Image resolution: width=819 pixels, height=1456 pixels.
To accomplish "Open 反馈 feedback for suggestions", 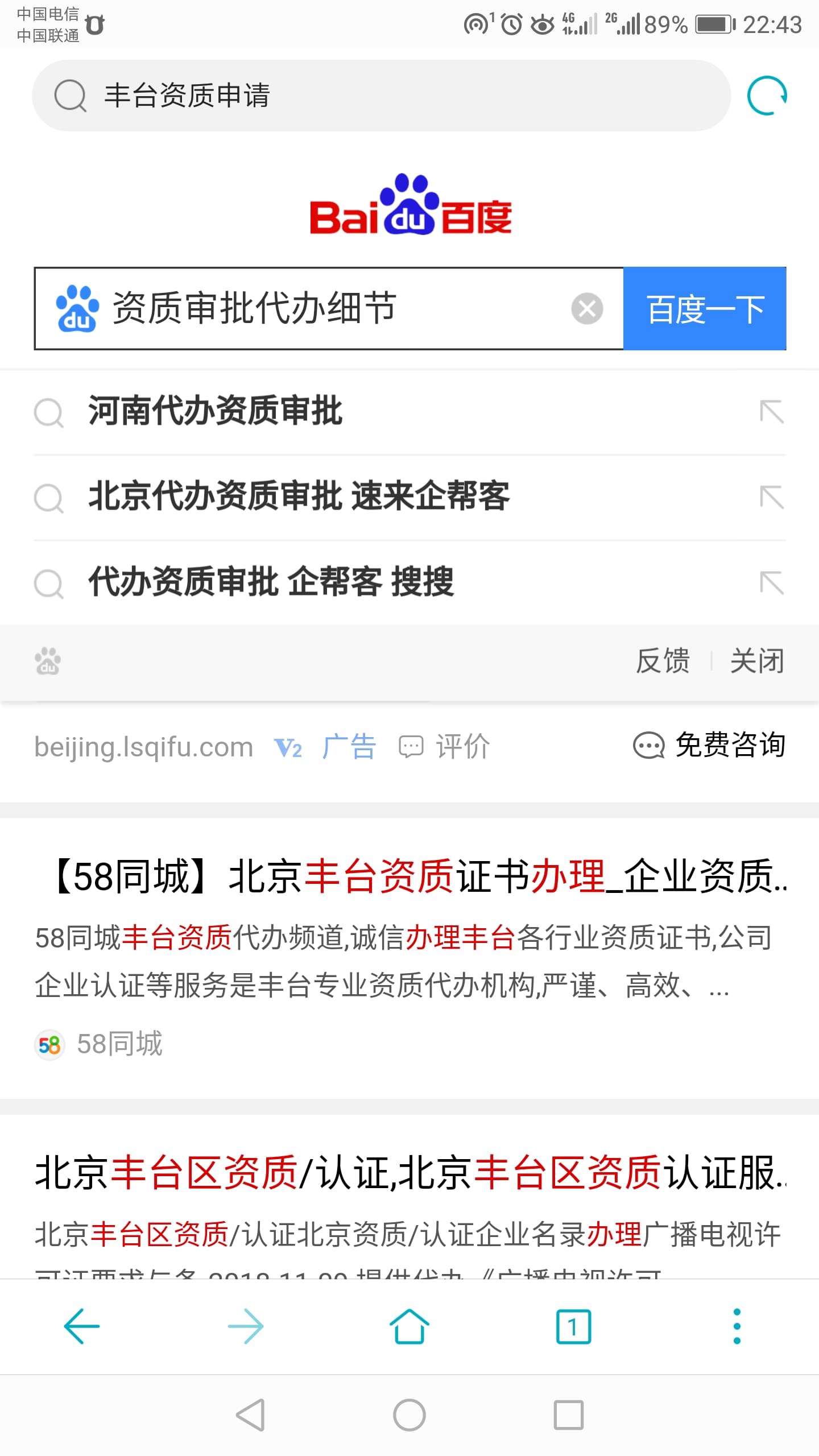I will click(663, 661).
